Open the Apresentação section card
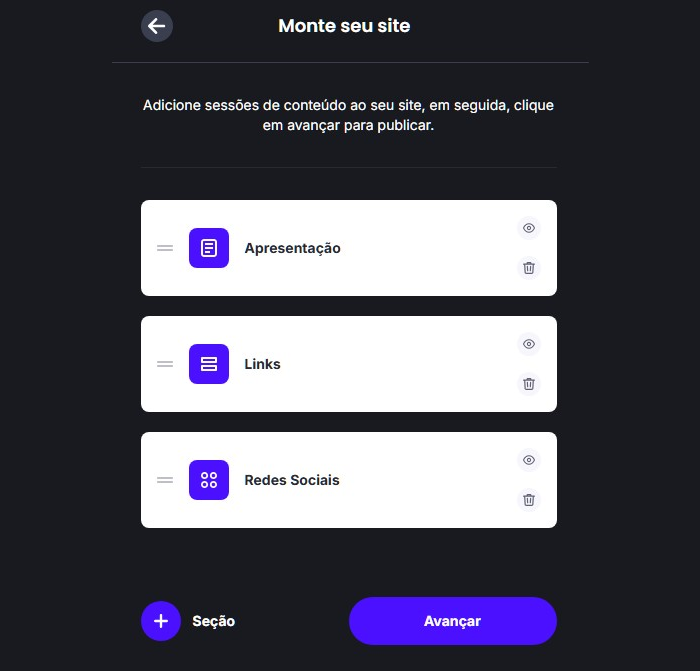The height and width of the screenshot is (671, 700). 349,248
